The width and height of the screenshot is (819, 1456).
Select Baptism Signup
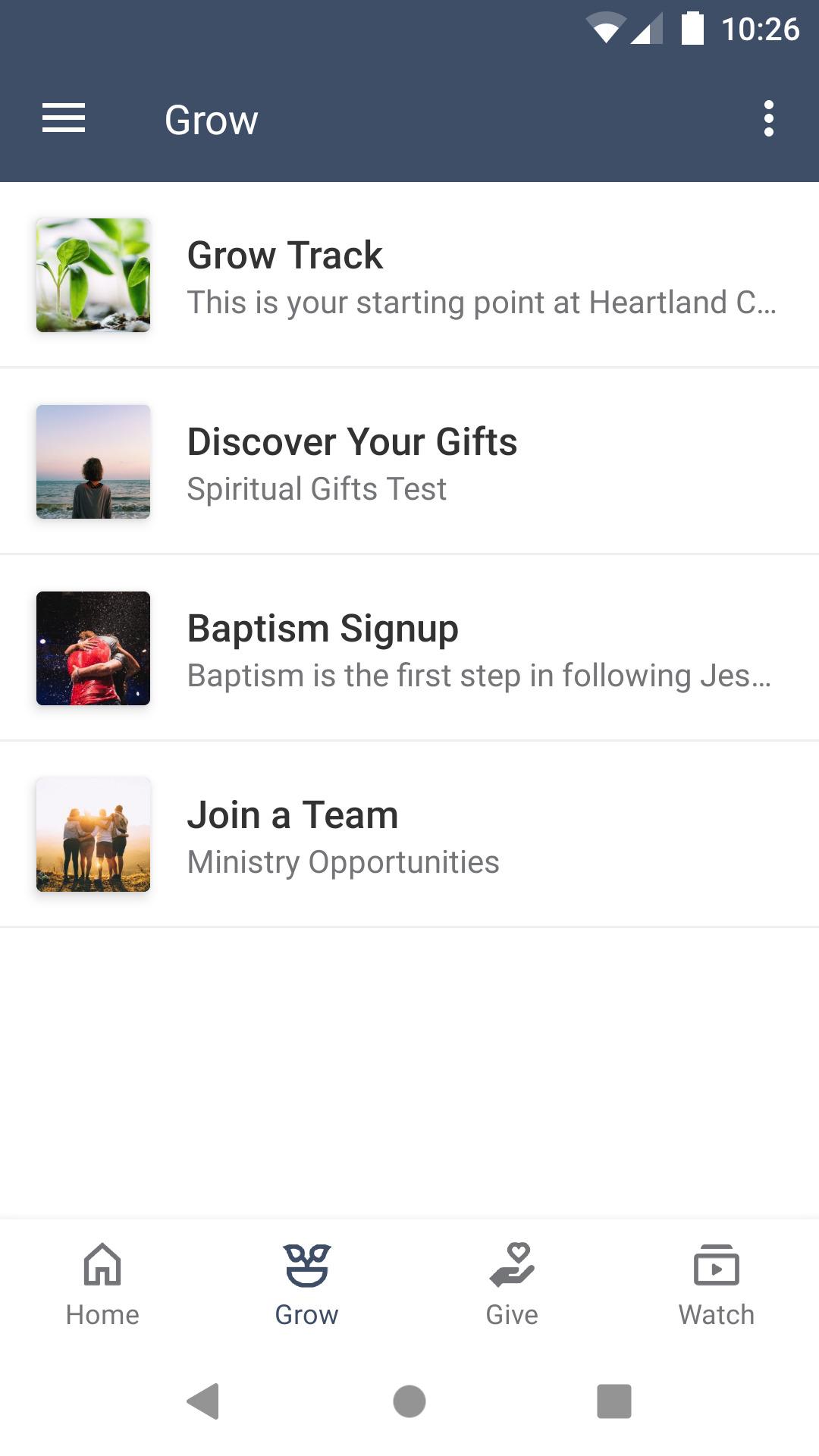click(409, 648)
